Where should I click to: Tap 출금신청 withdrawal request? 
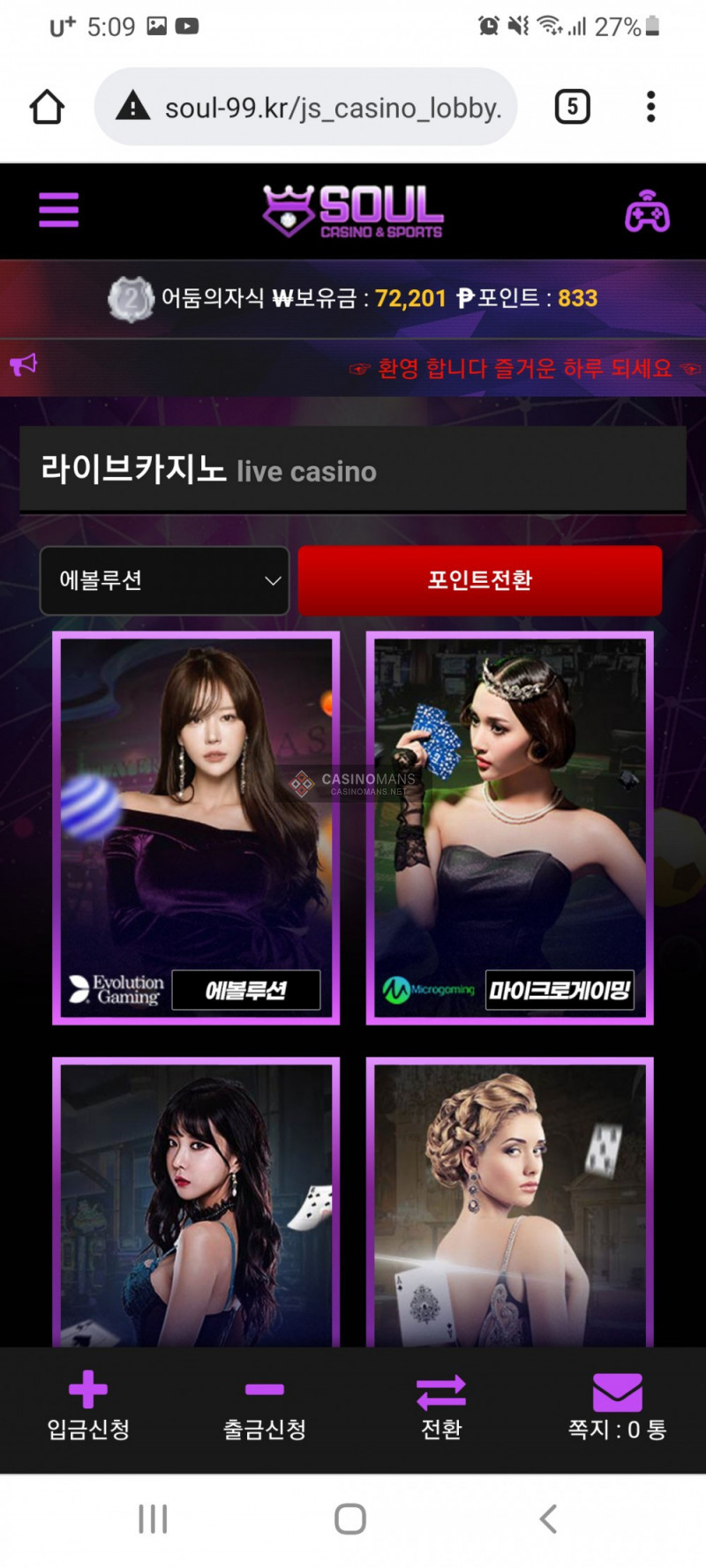265,1407
